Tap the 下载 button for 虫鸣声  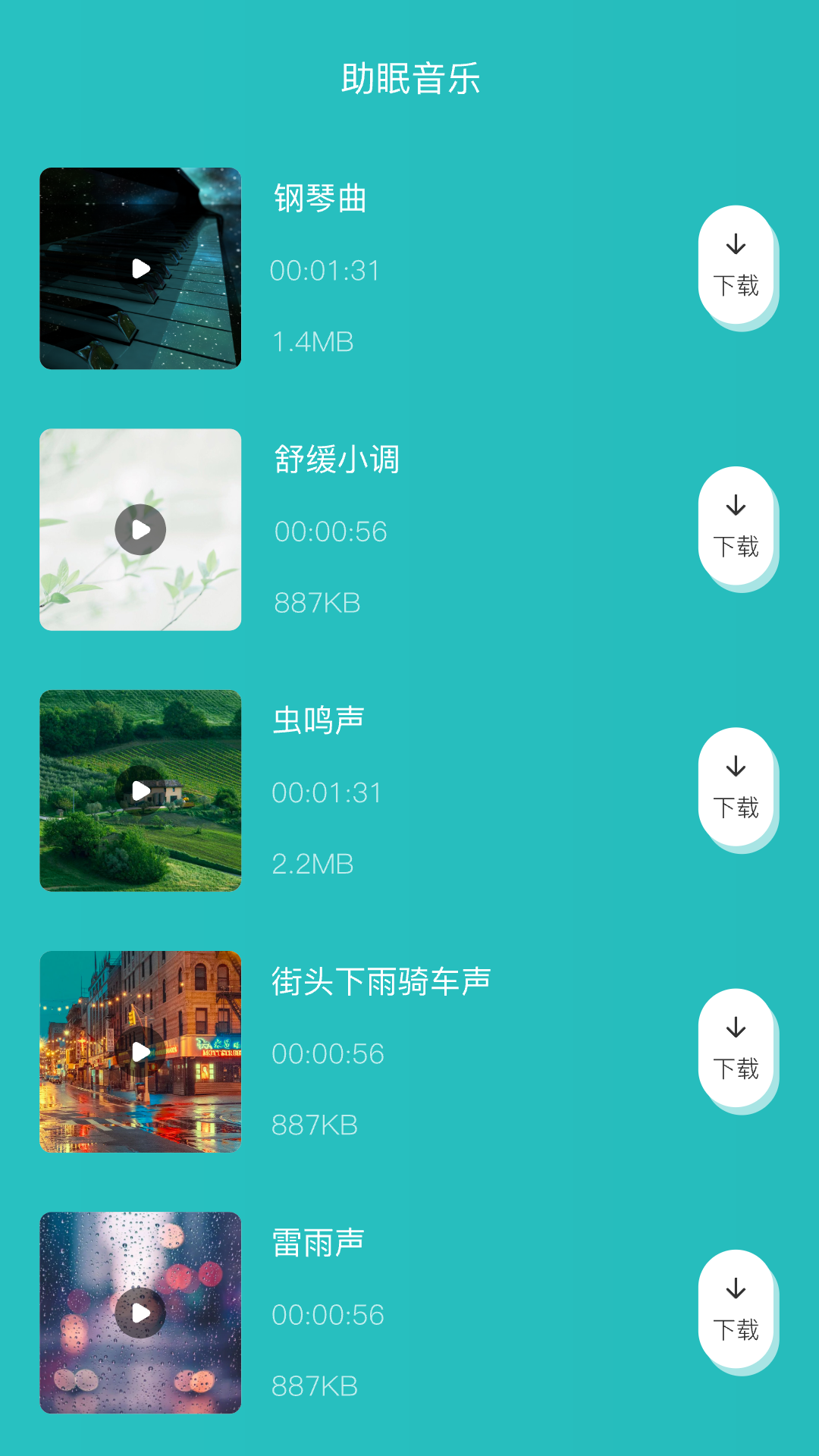click(x=736, y=808)
